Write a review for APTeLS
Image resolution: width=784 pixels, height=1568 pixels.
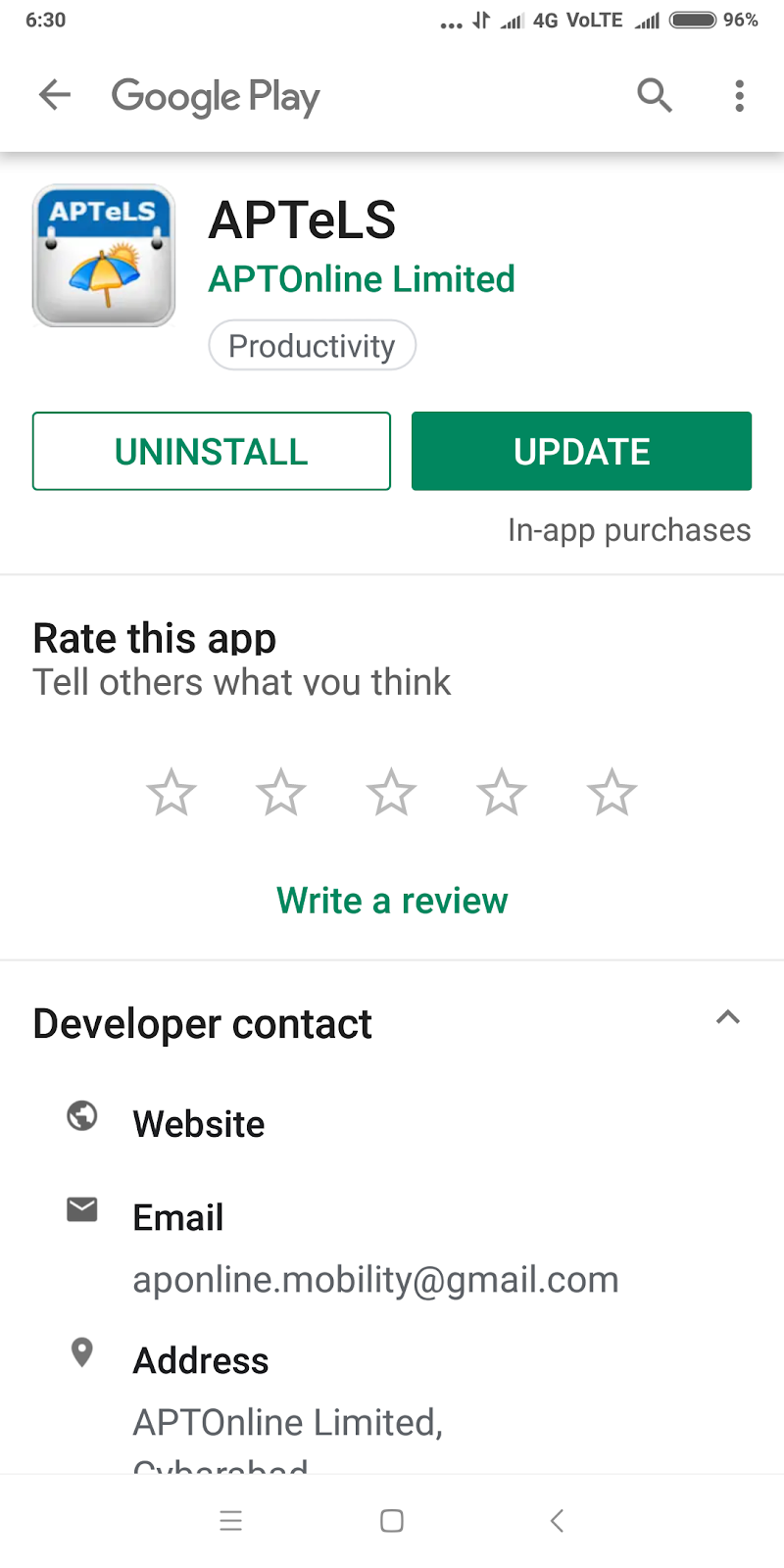[392, 900]
